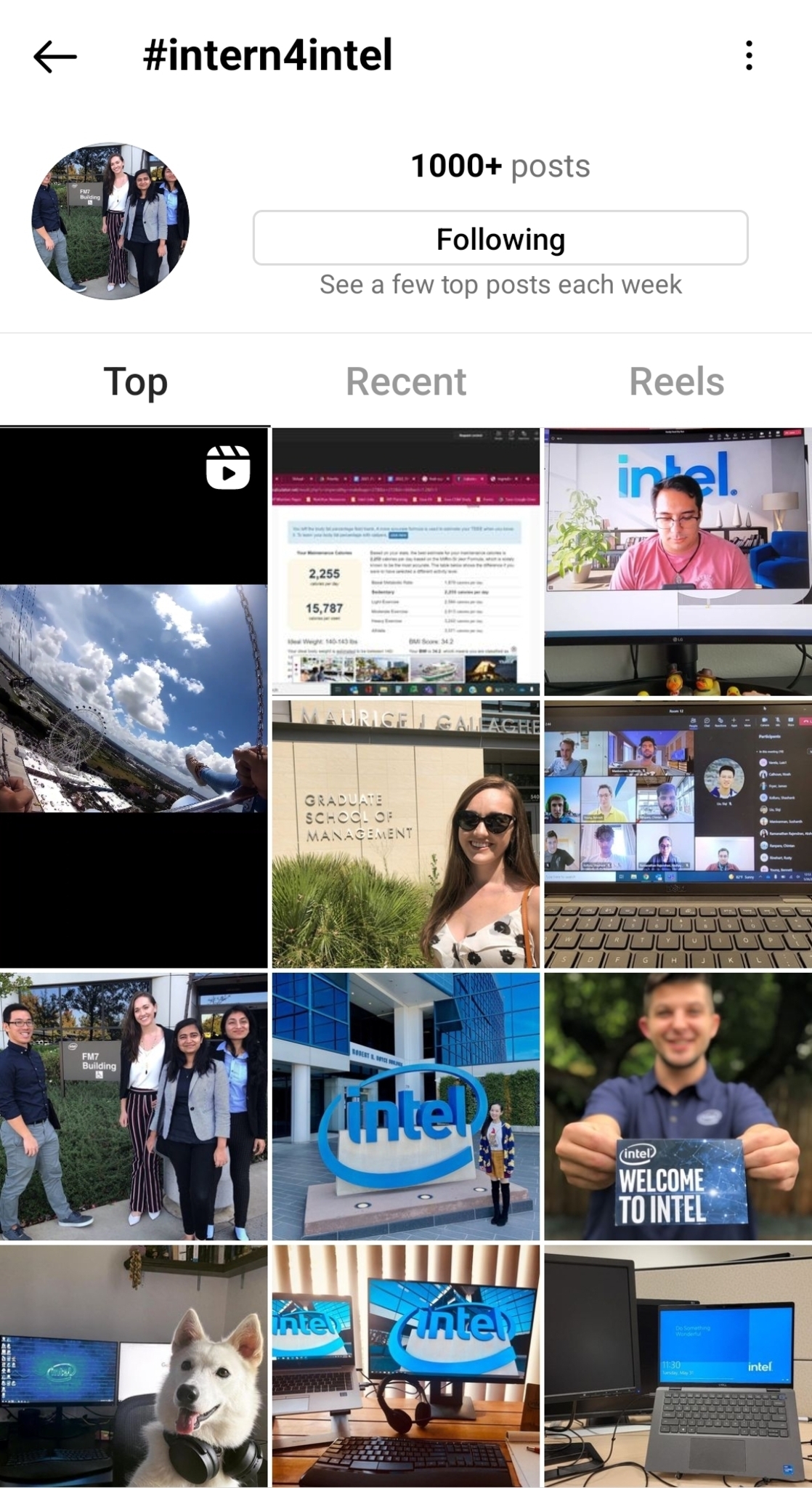The image size is (812, 1488).
Task: Open post of man in pink shirt with Intel background
Action: click(678, 562)
